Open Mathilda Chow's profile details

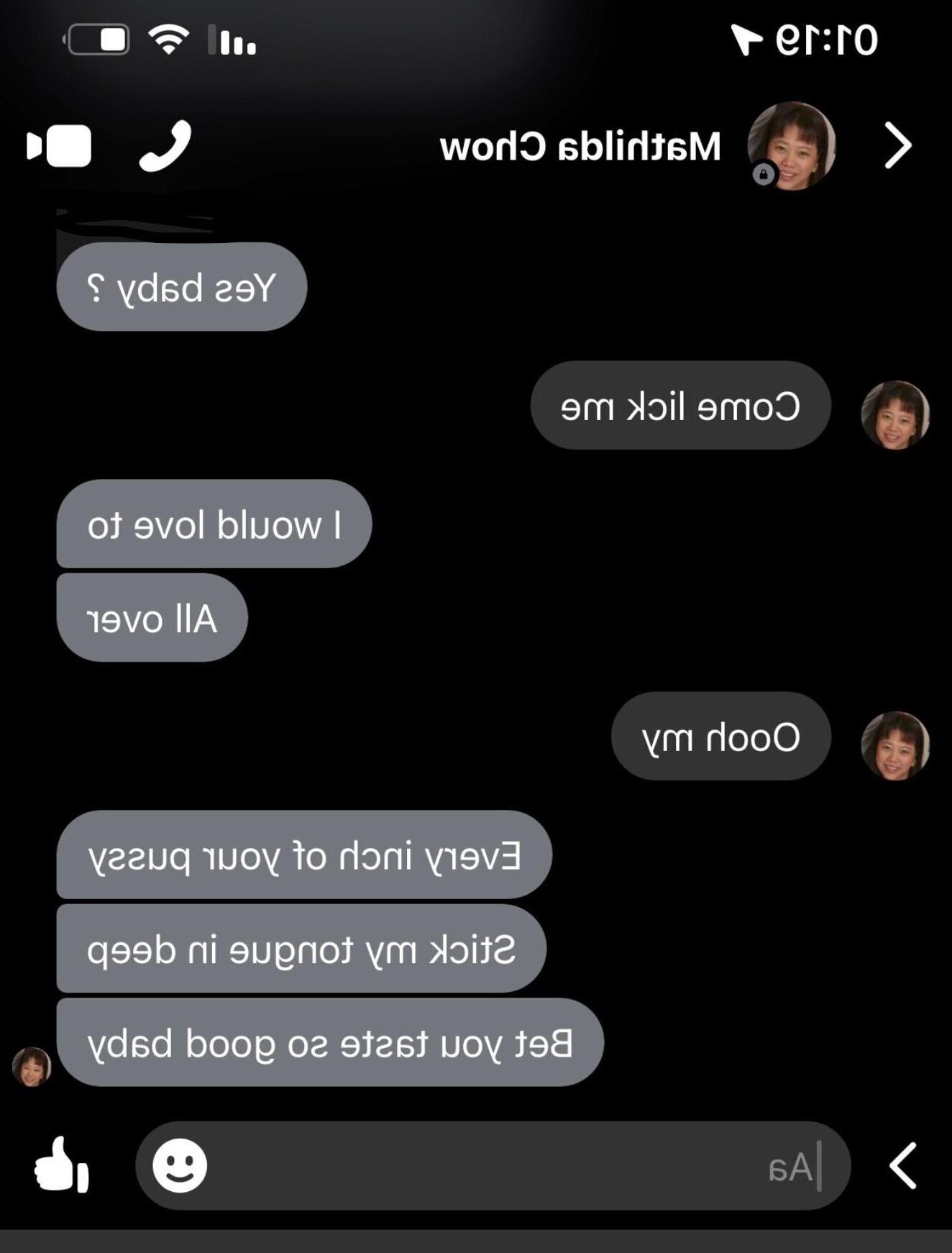pos(581,147)
